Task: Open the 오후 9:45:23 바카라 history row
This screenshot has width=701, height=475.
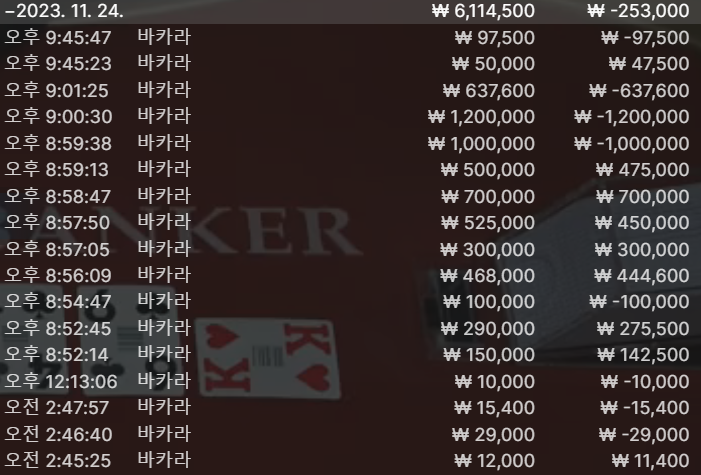Action: (350, 64)
